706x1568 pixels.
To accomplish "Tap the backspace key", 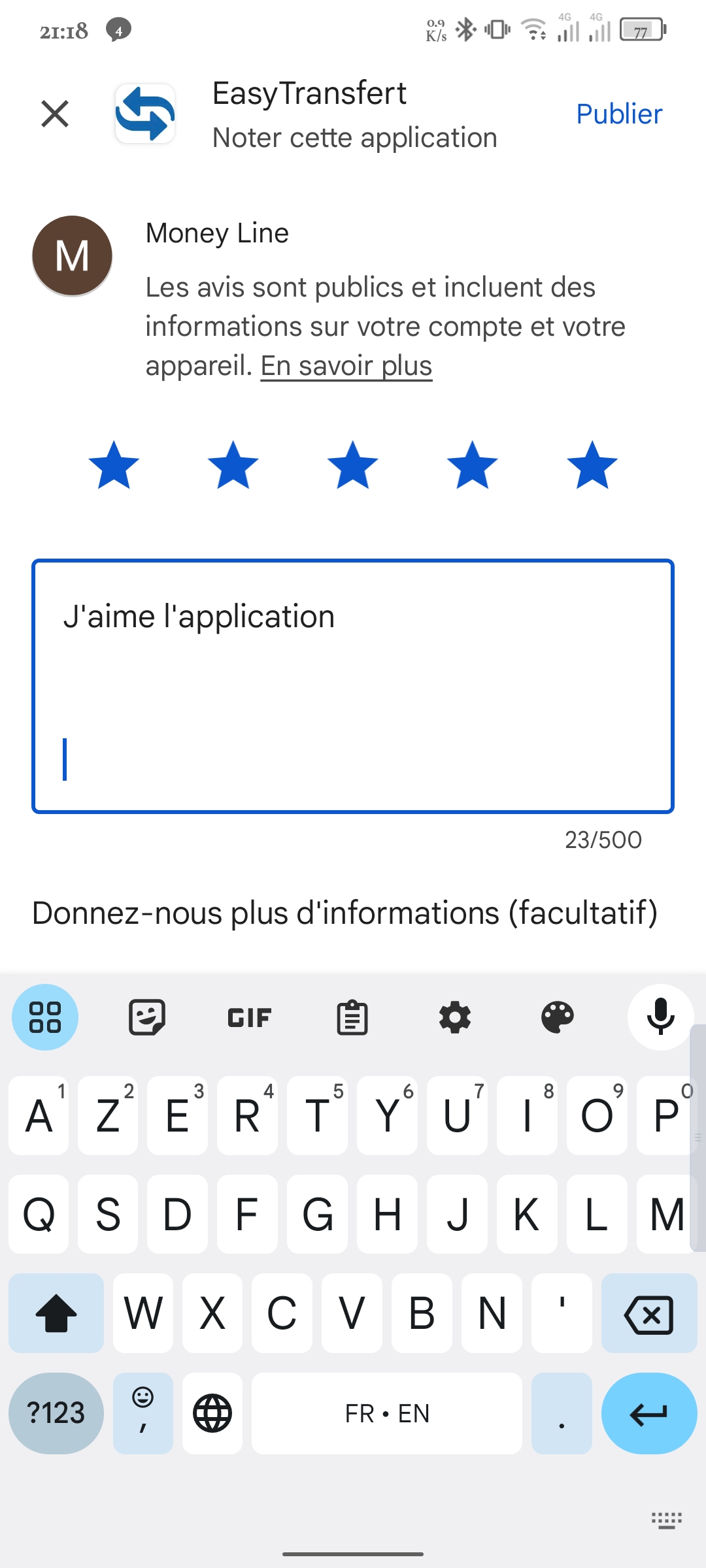I will pos(649,1313).
